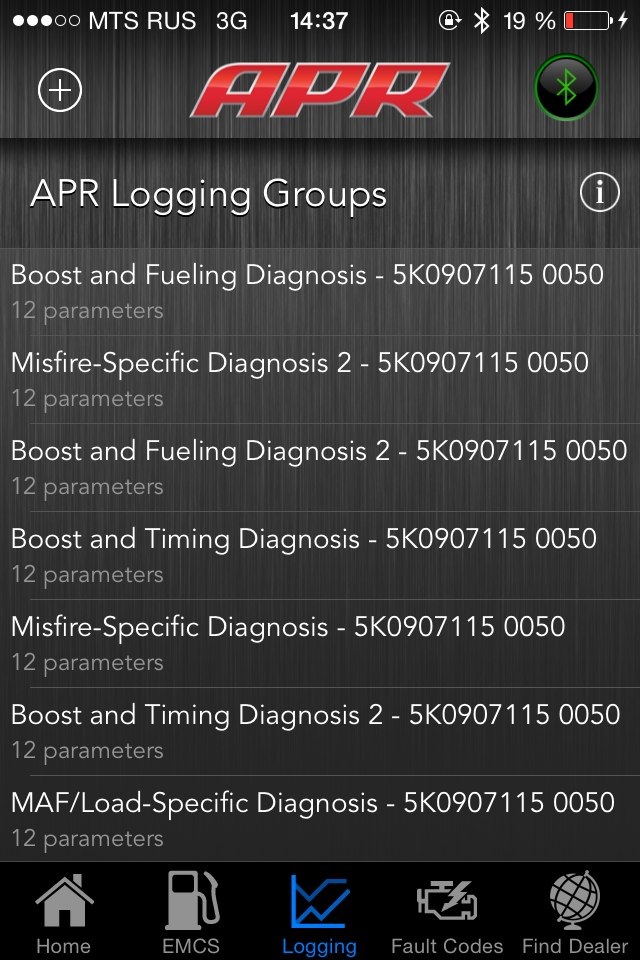
Task: Open the Find Dealer tab
Action: 575,912
